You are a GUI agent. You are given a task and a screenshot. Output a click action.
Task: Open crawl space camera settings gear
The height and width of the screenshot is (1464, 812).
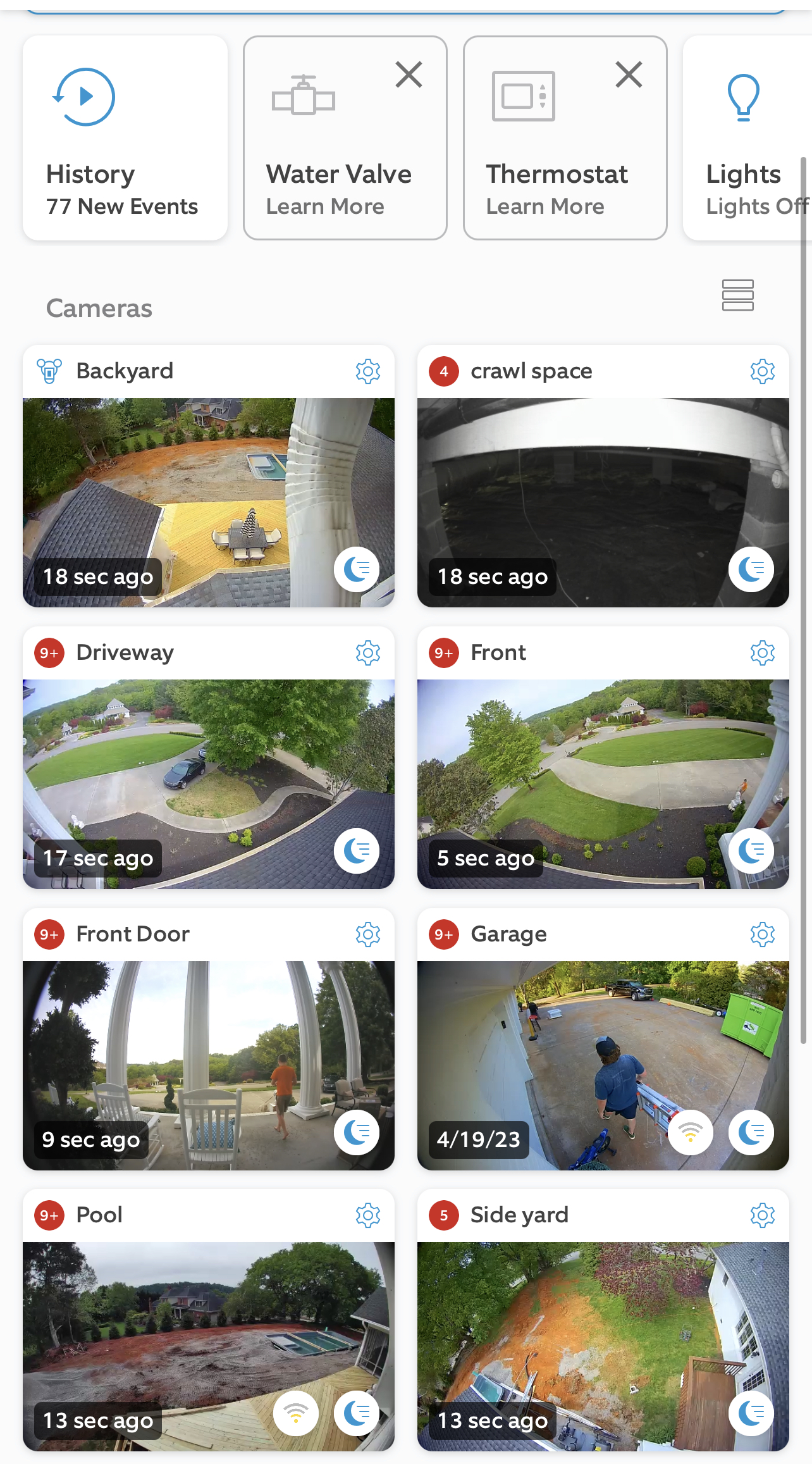[762, 371]
